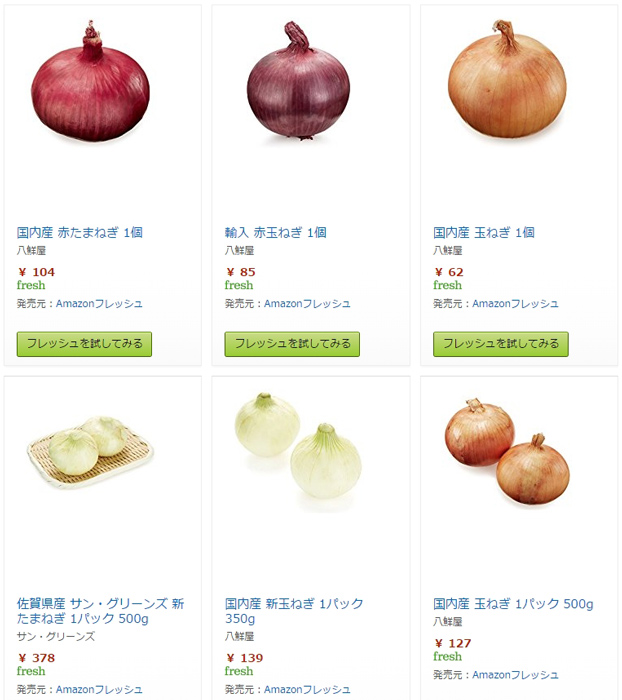
Task: Open 佐賀県産 サン・グリーンズ 新たまねぎ 500g link
Action: click(100, 611)
